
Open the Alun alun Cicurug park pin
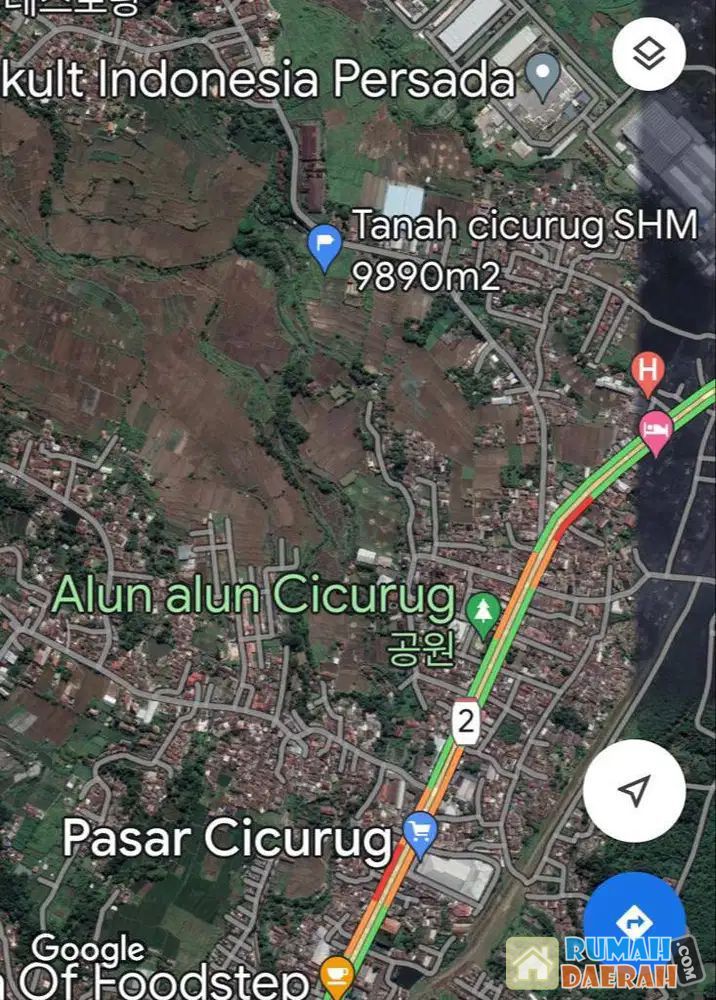(484, 612)
